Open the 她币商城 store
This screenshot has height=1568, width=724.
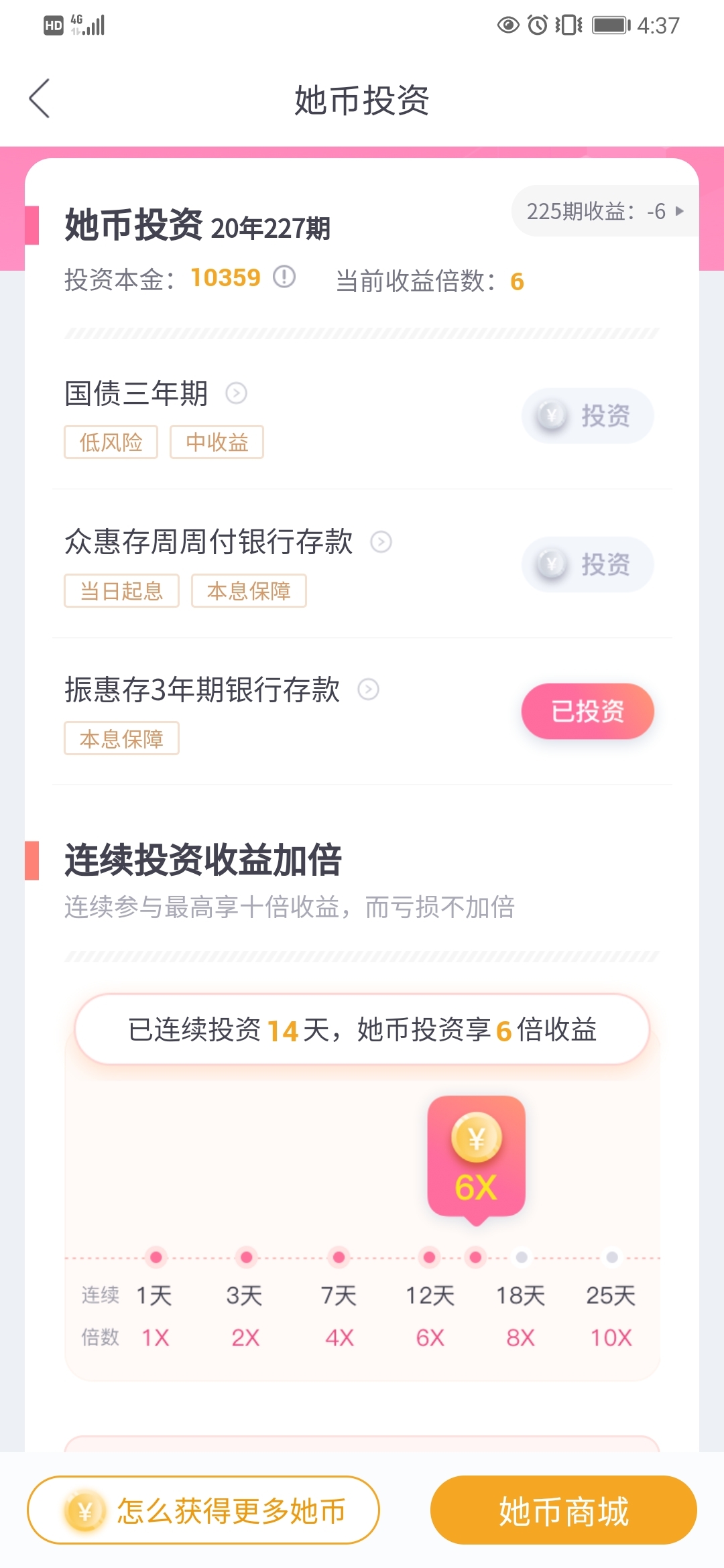click(564, 1510)
